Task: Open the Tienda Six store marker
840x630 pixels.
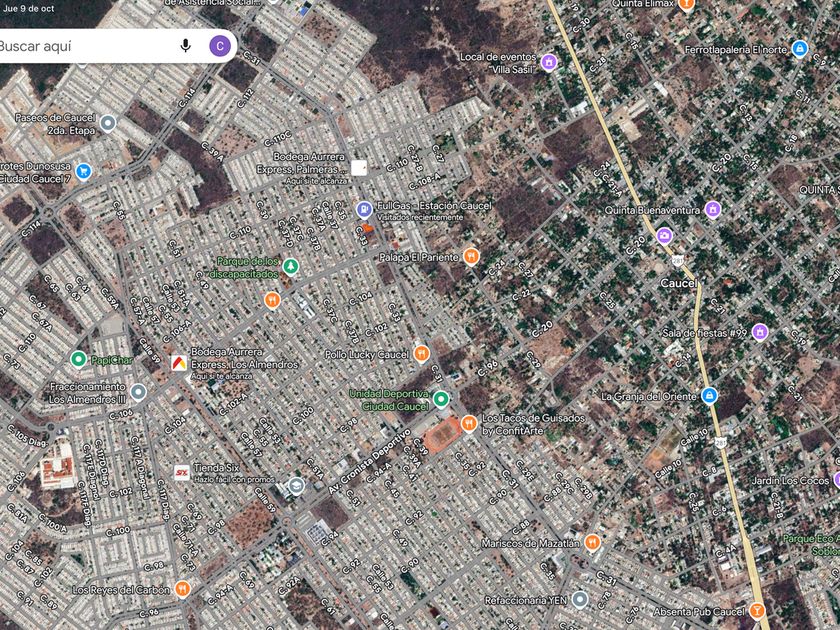Action: coord(182,472)
